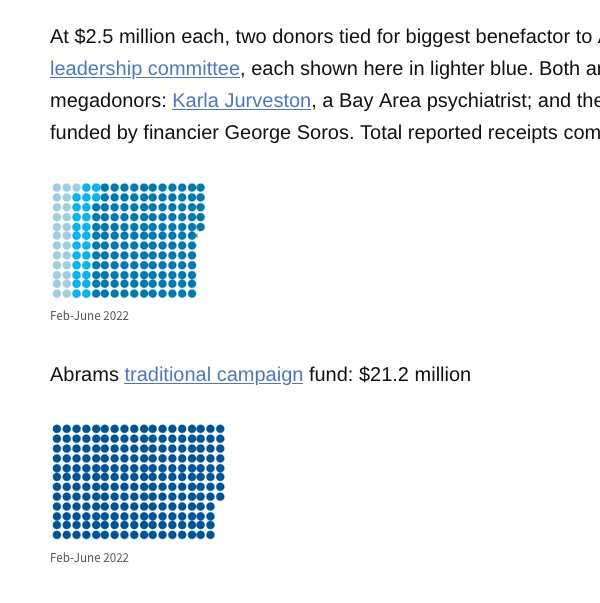
Task: Follow the 'traditional campaign' link
Action: click(213, 375)
